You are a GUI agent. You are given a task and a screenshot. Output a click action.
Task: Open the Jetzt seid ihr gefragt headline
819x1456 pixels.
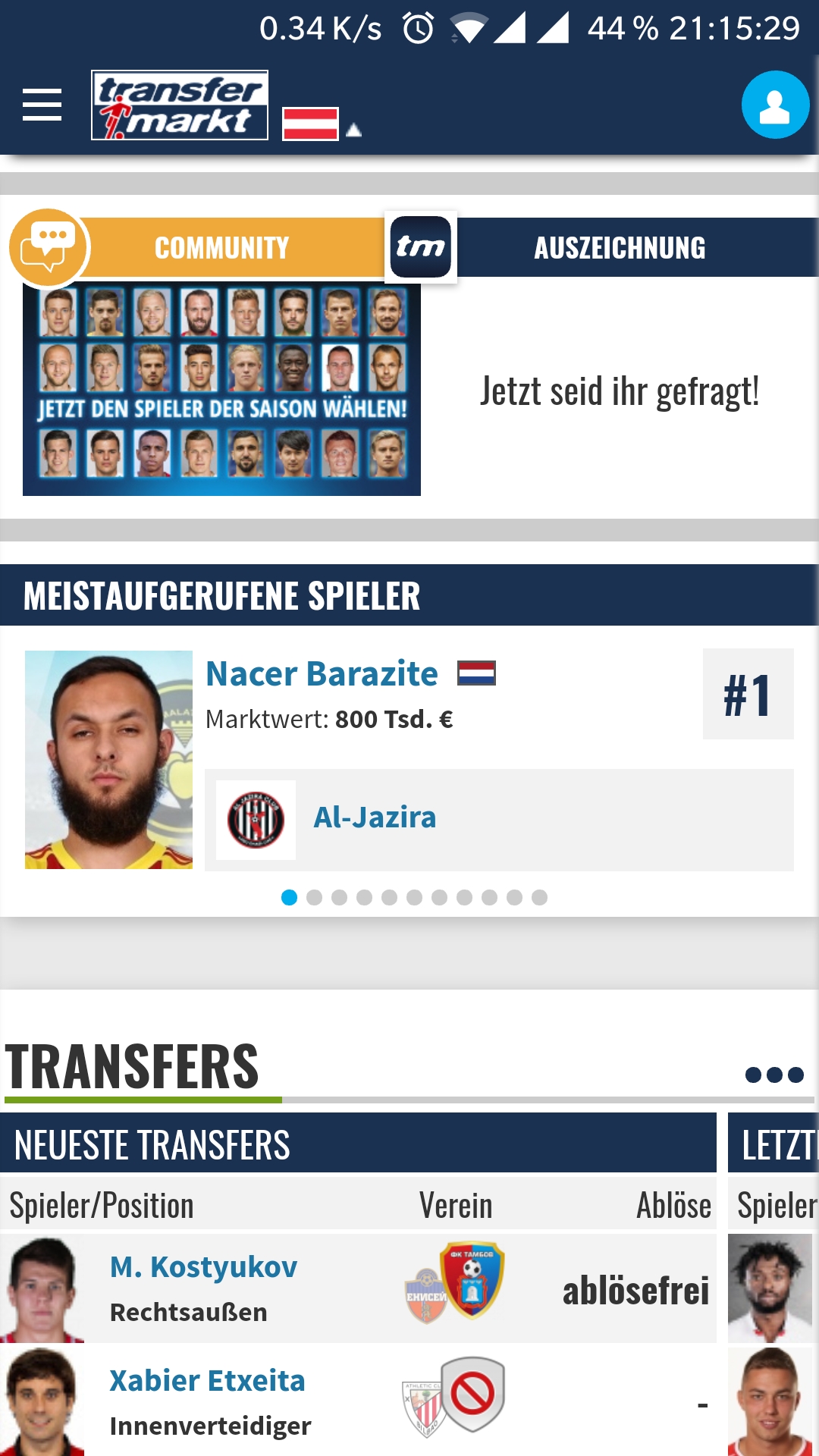pyautogui.click(x=620, y=392)
